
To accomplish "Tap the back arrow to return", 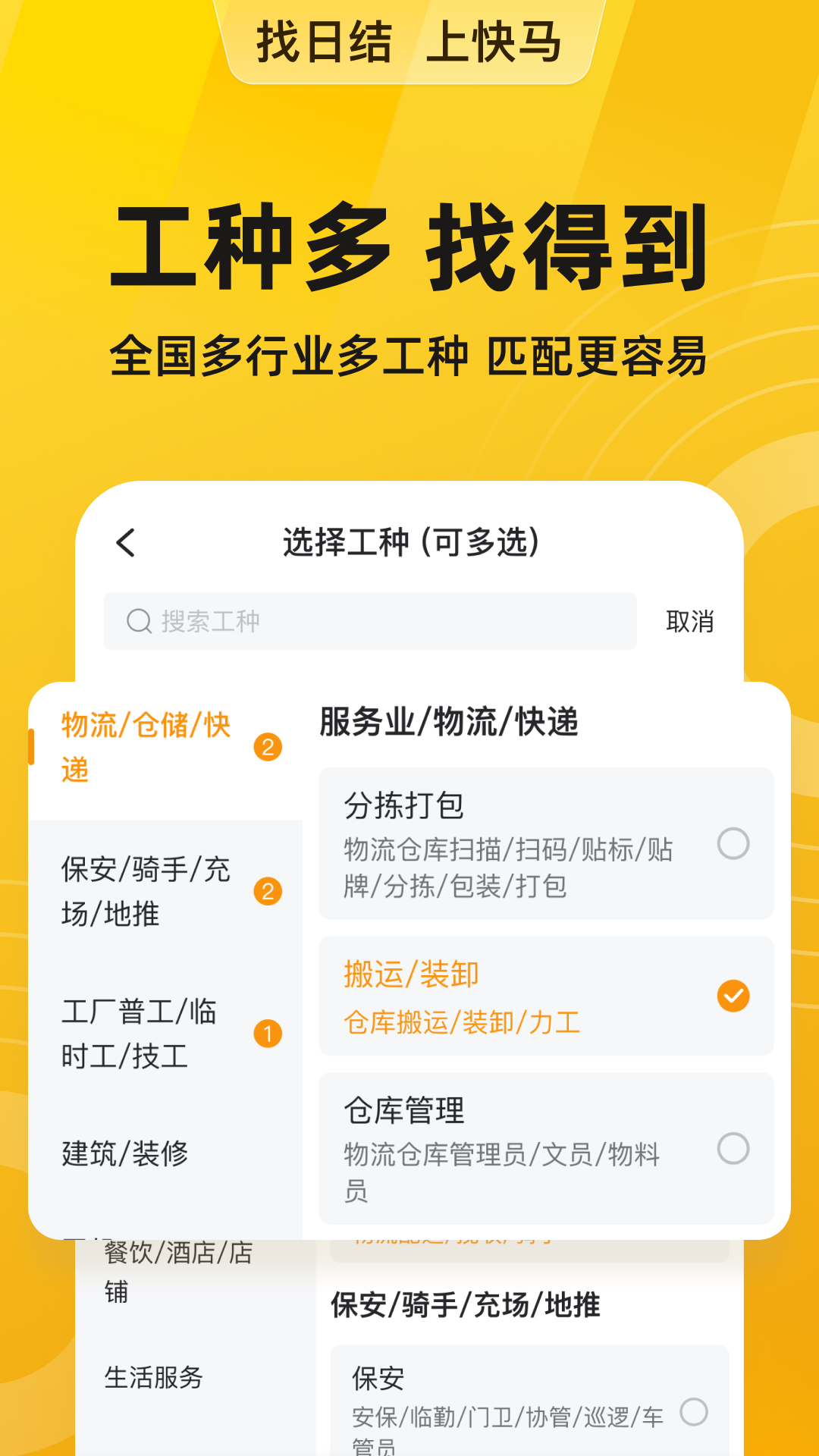I will pyautogui.click(x=126, y=543).
